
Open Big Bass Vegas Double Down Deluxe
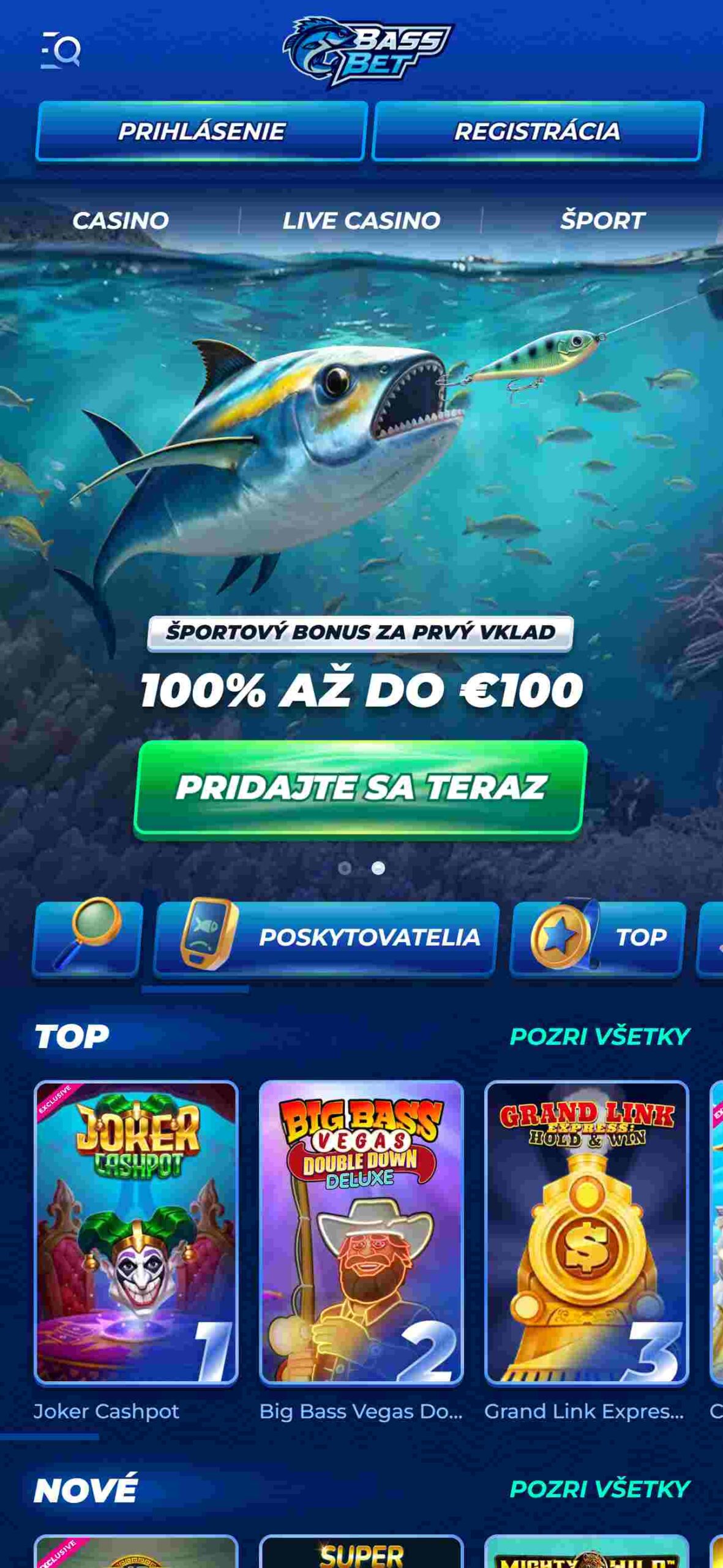point(361,1232)
